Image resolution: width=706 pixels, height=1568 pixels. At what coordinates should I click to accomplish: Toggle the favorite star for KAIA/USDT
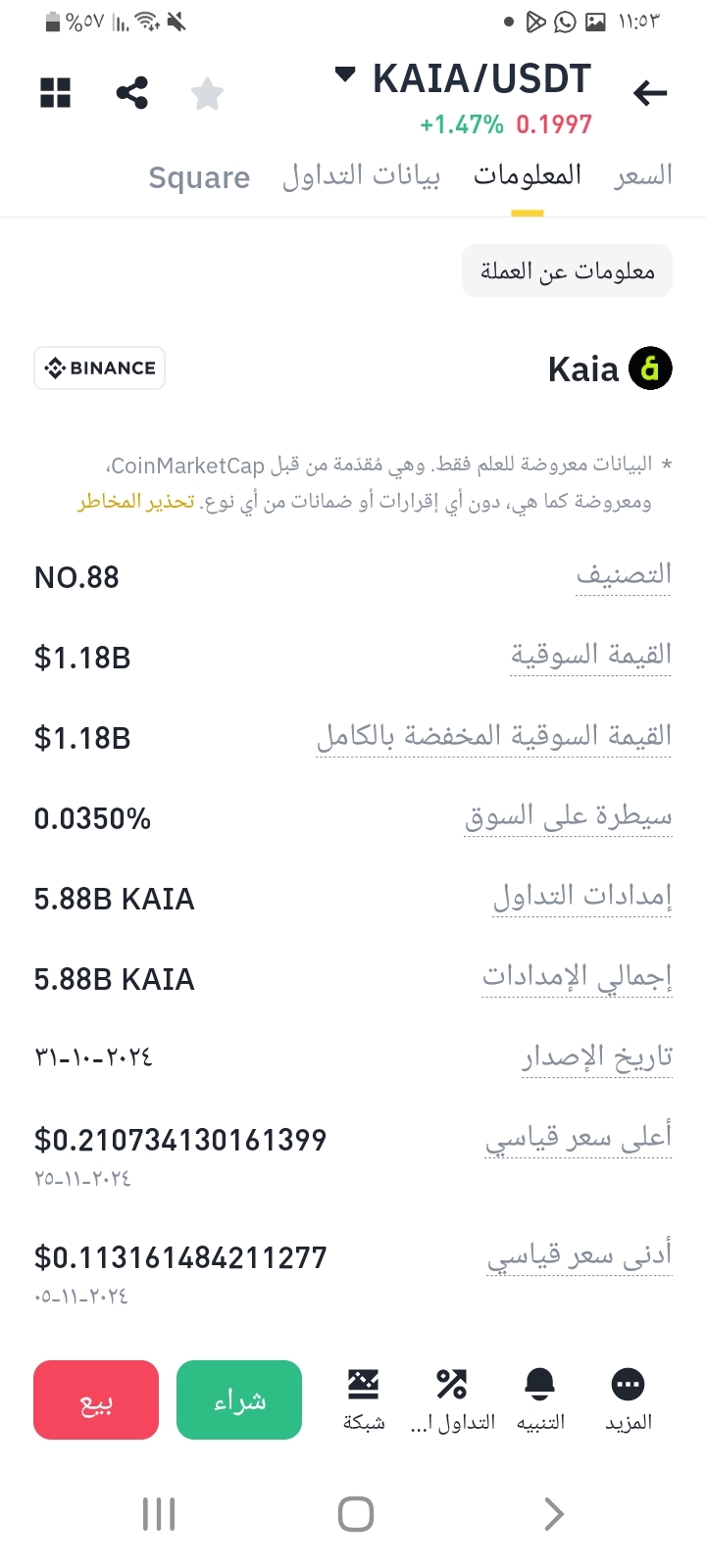coord(207,93)
